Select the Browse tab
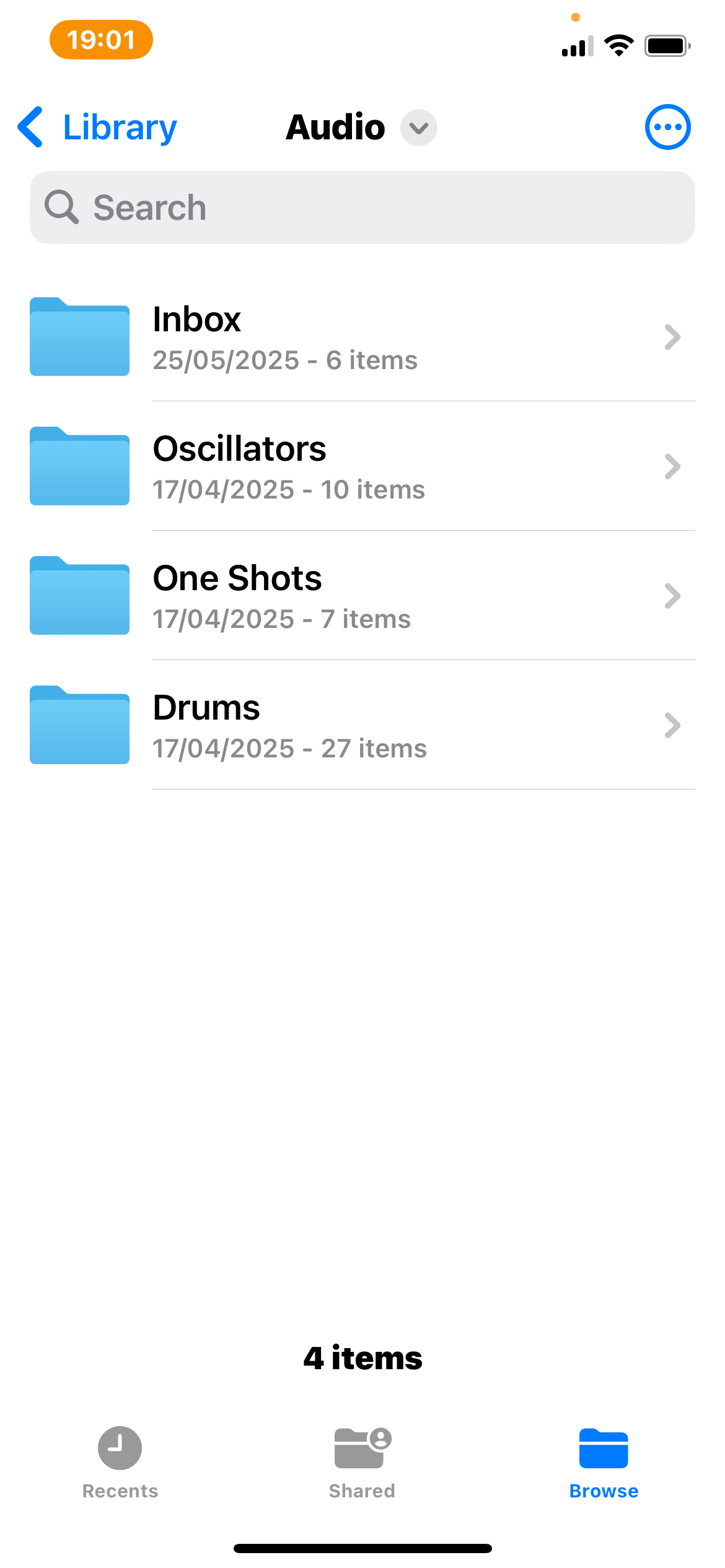725x1568 pixels. (x=604, y=1463)
